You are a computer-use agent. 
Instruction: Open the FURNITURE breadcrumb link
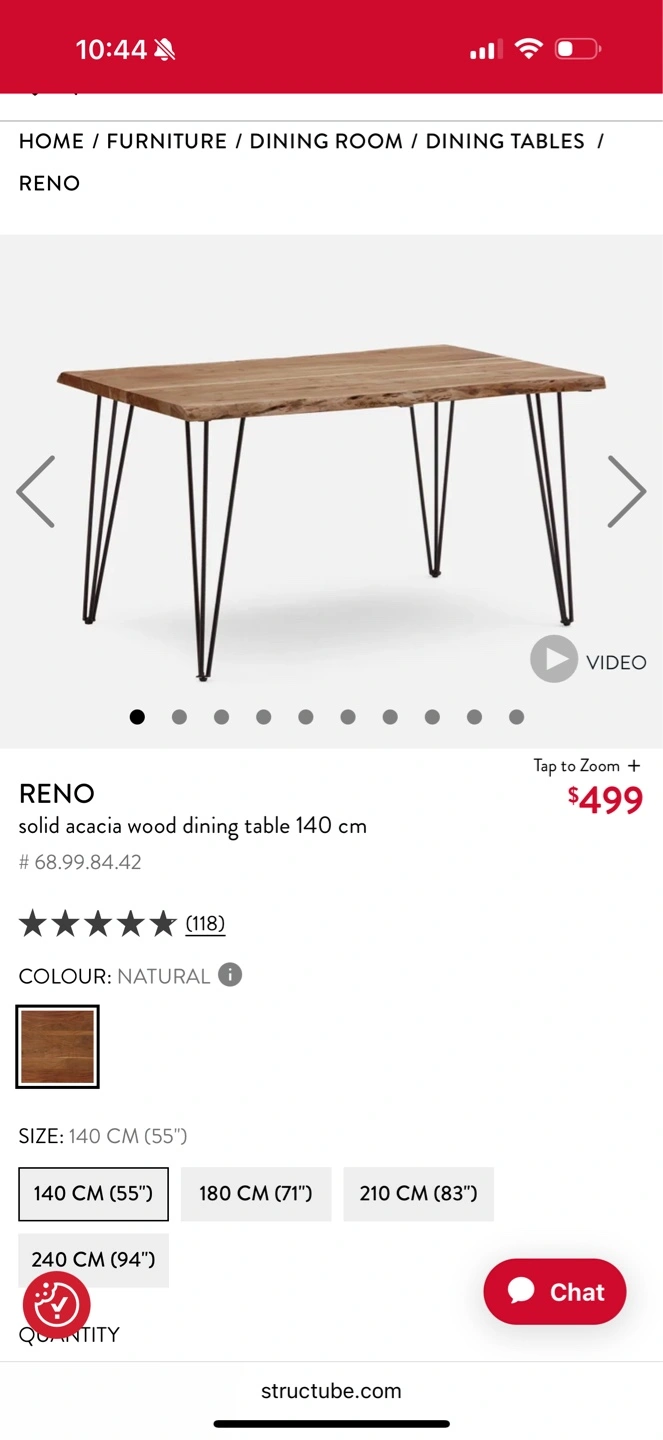tap(166, 141)
